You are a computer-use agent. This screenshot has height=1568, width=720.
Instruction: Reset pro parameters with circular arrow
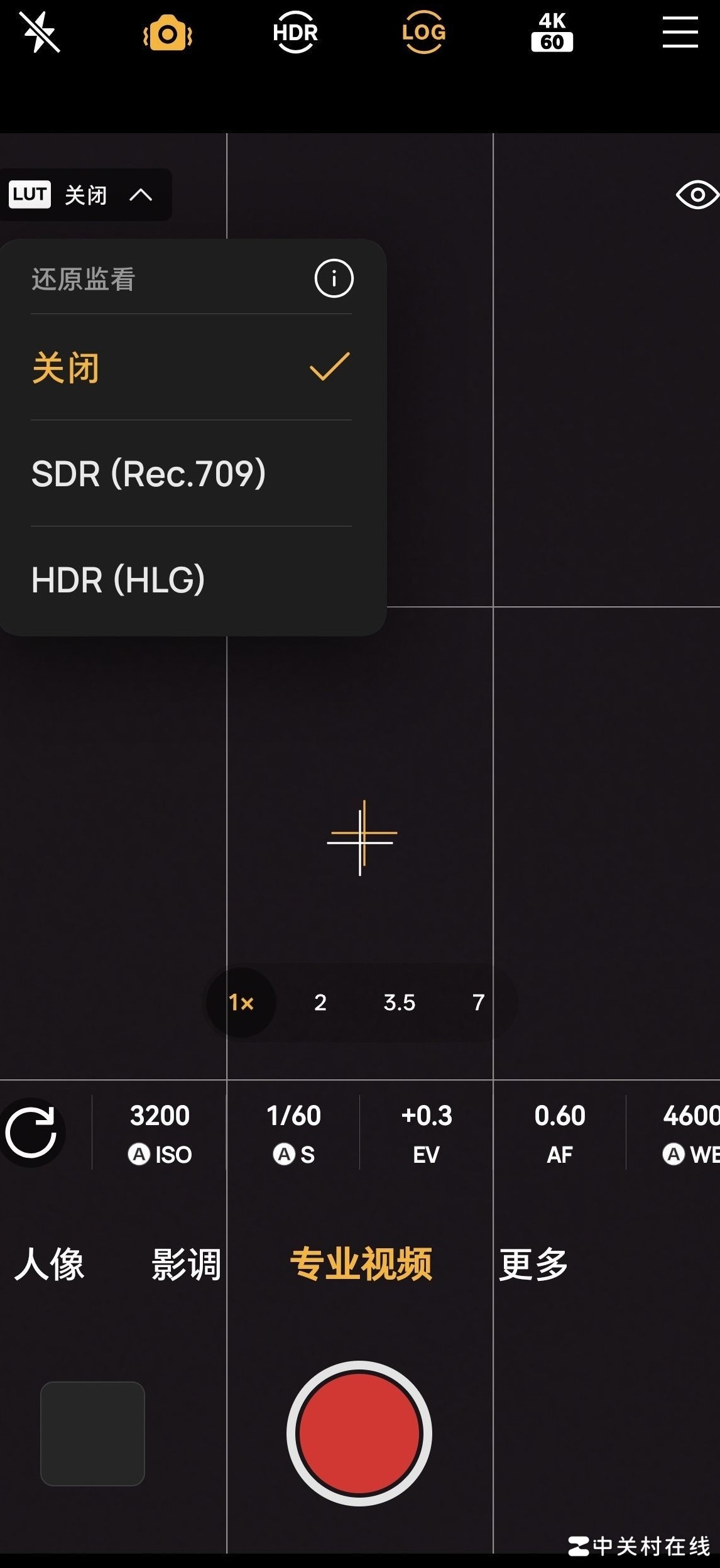[31, 1133]
